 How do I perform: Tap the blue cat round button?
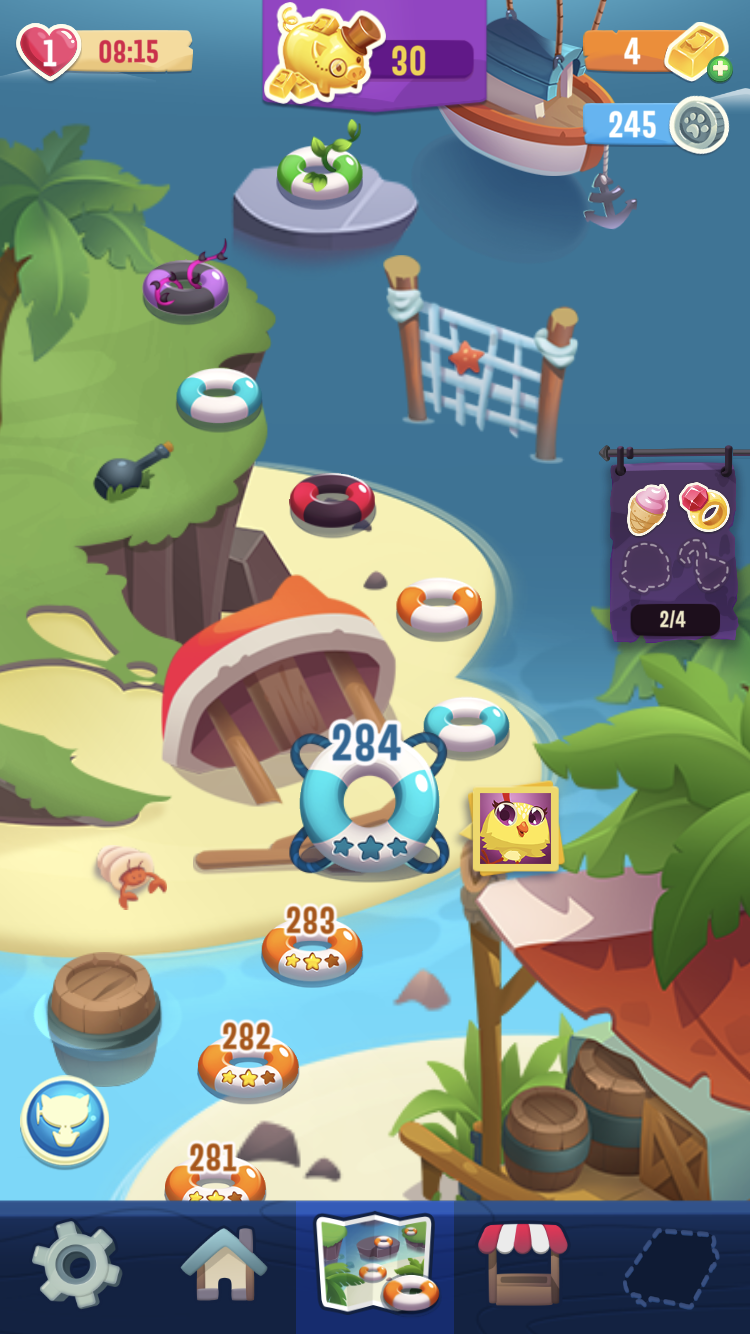(x=65, y=1119)
